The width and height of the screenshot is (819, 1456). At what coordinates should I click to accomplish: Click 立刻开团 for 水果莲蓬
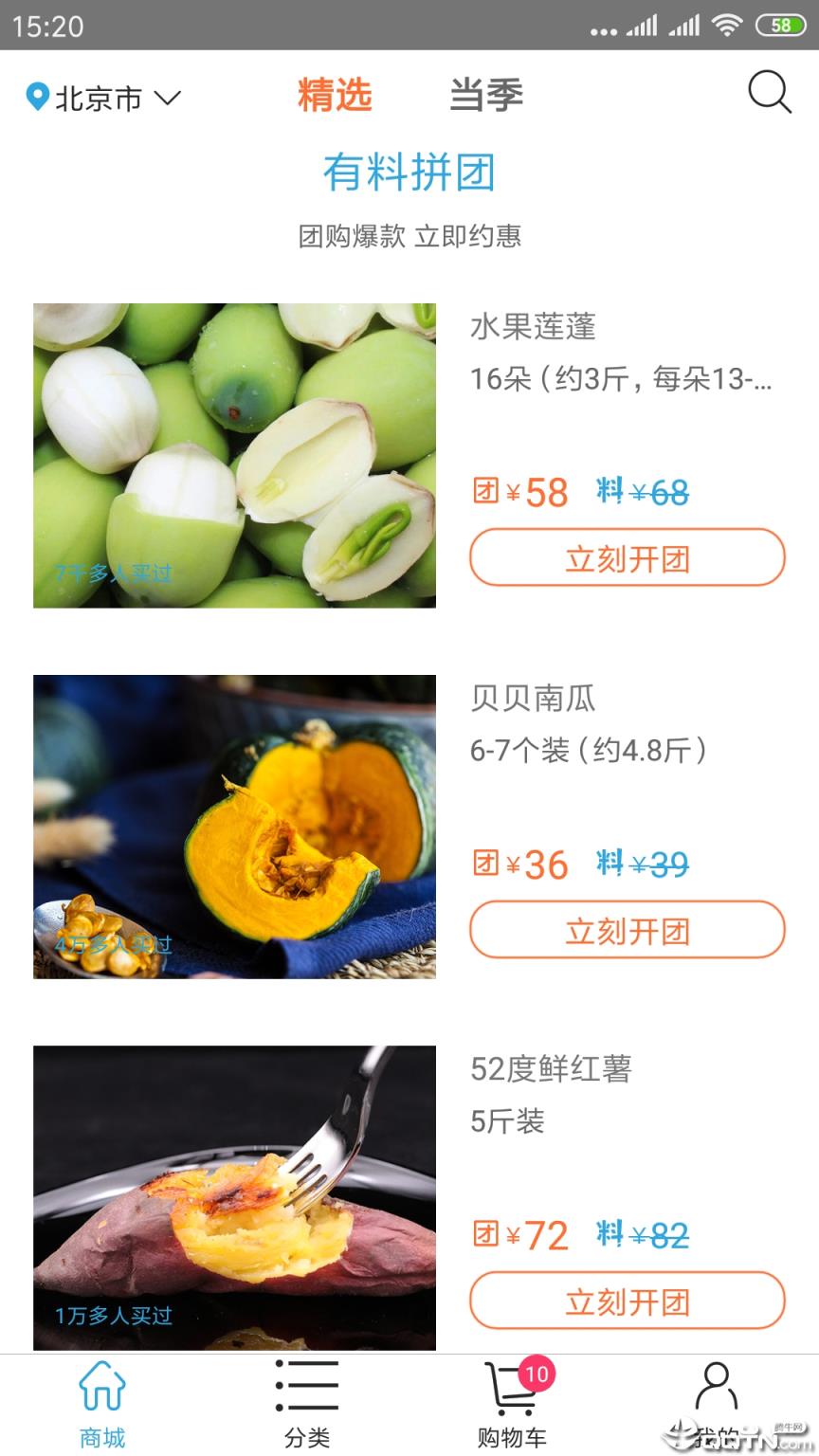627,557
